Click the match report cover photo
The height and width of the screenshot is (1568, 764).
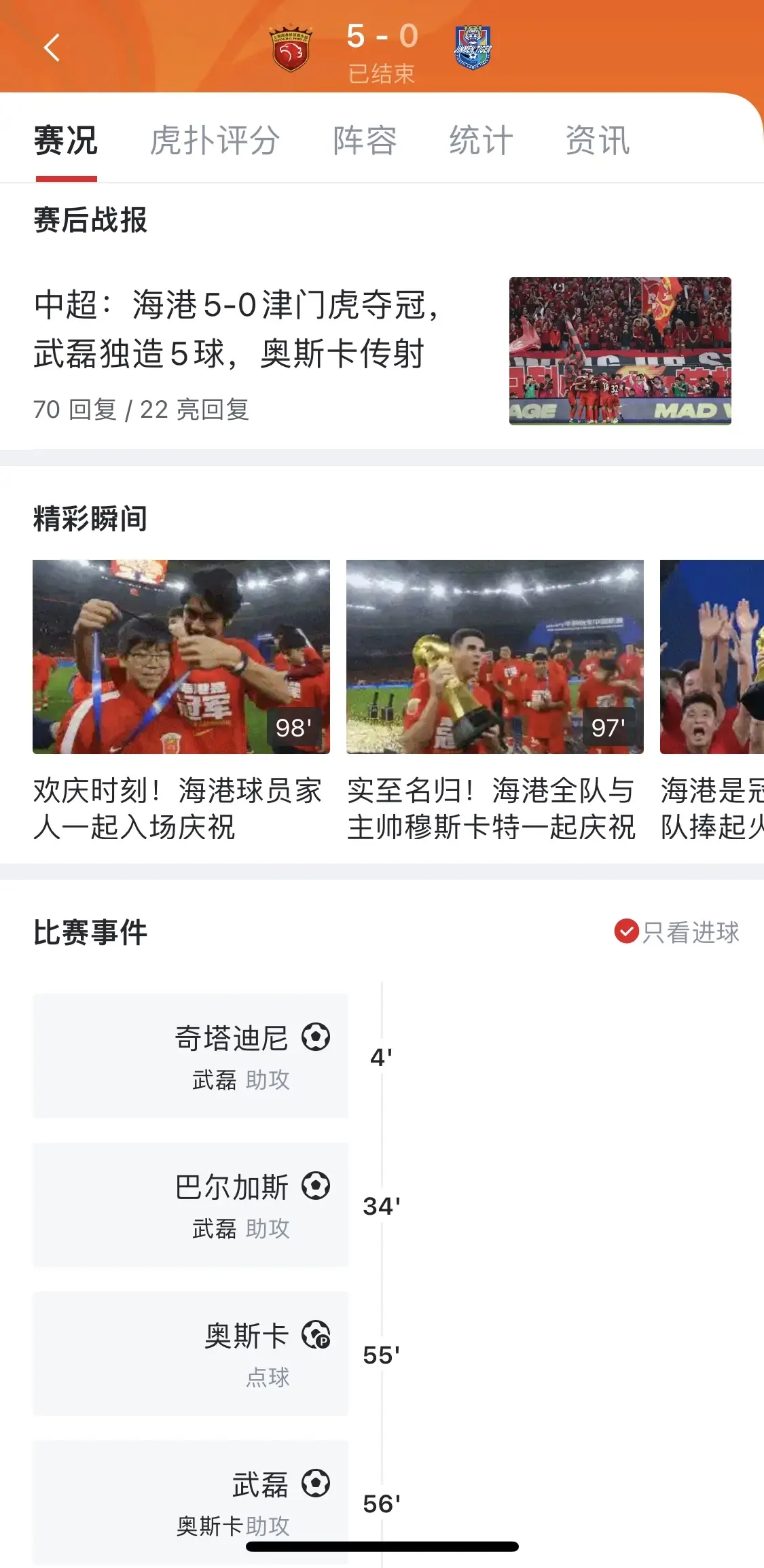click(x=620, y=351)
